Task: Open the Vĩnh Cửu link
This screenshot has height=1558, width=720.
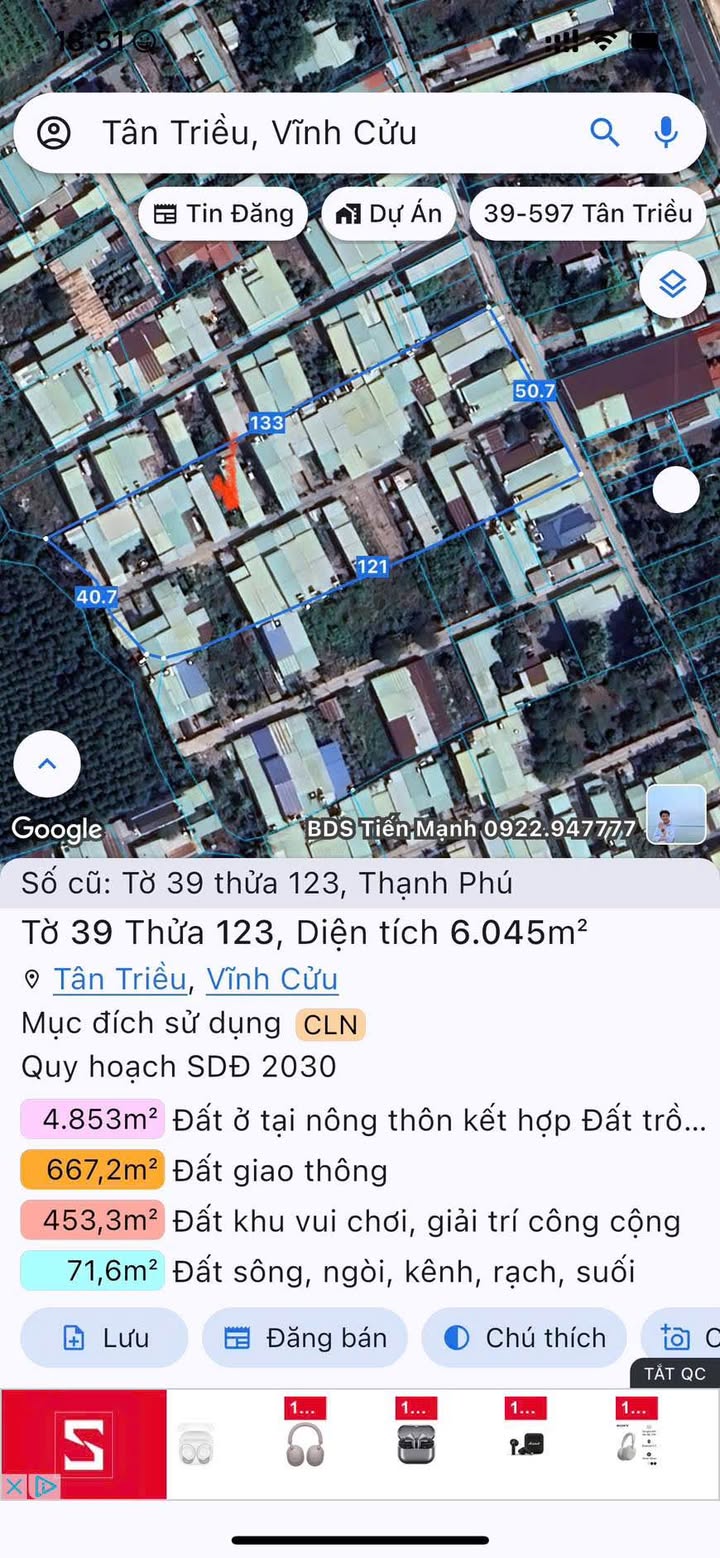Action: coord(272,979)
